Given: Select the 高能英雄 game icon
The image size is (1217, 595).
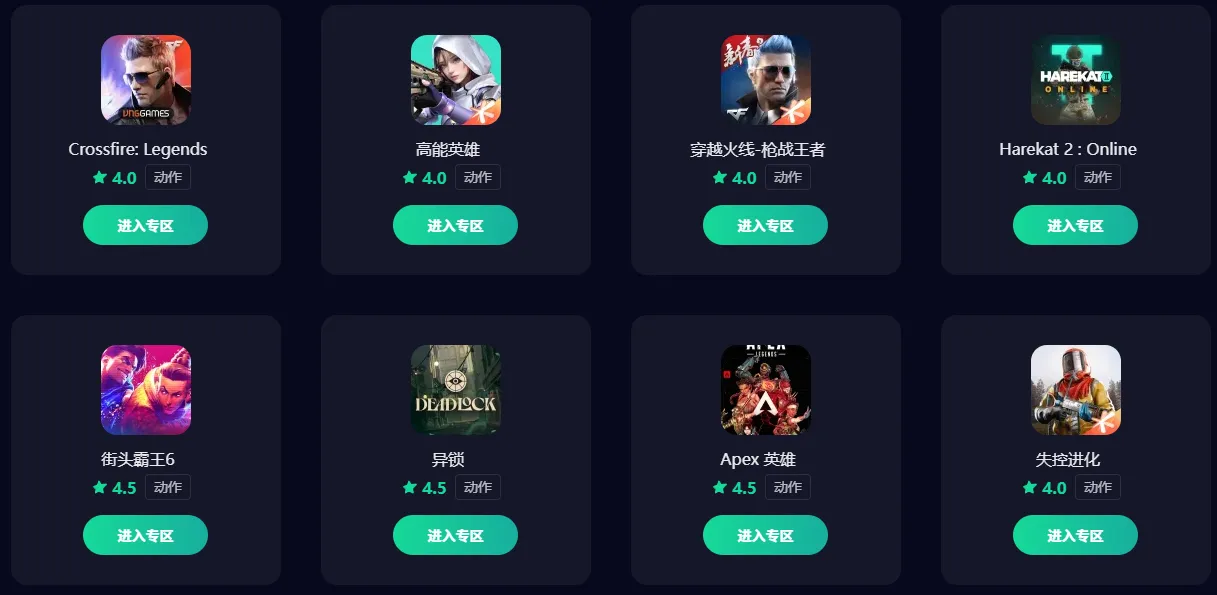Looking at the screenshot, I should click(x=456, y=80).
